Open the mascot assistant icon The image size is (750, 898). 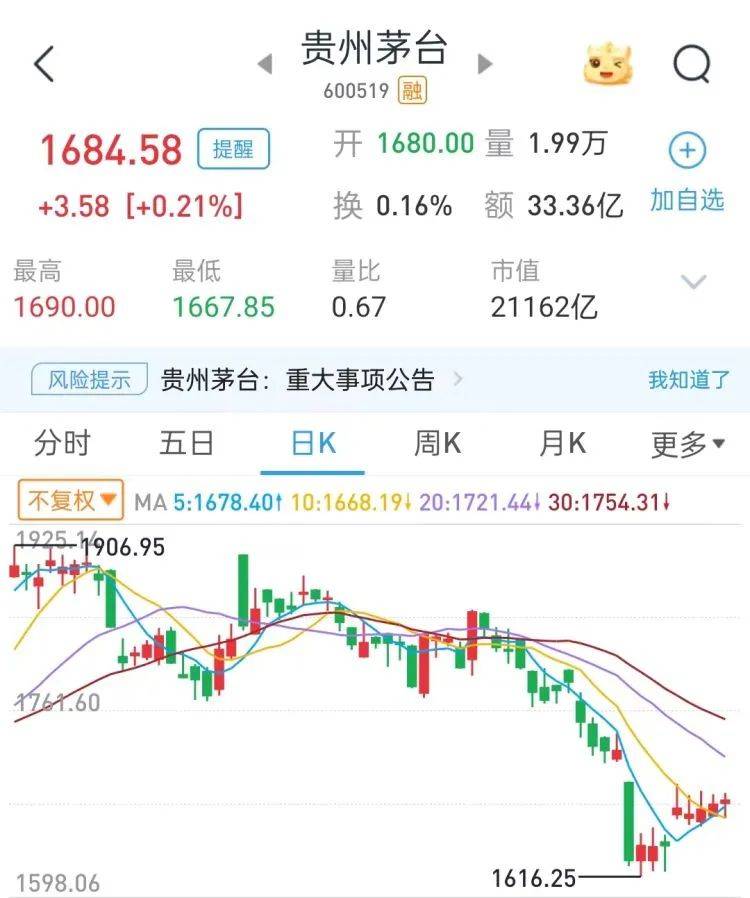[608, 65]
